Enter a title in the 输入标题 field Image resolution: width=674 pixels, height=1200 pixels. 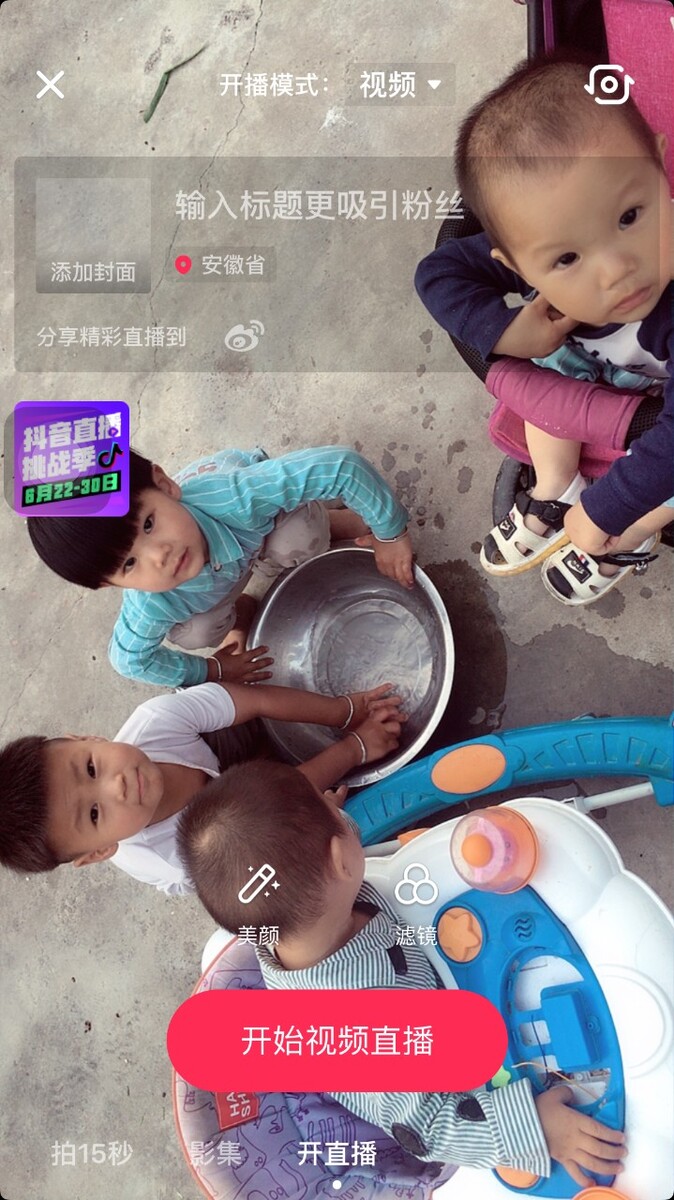320,205
